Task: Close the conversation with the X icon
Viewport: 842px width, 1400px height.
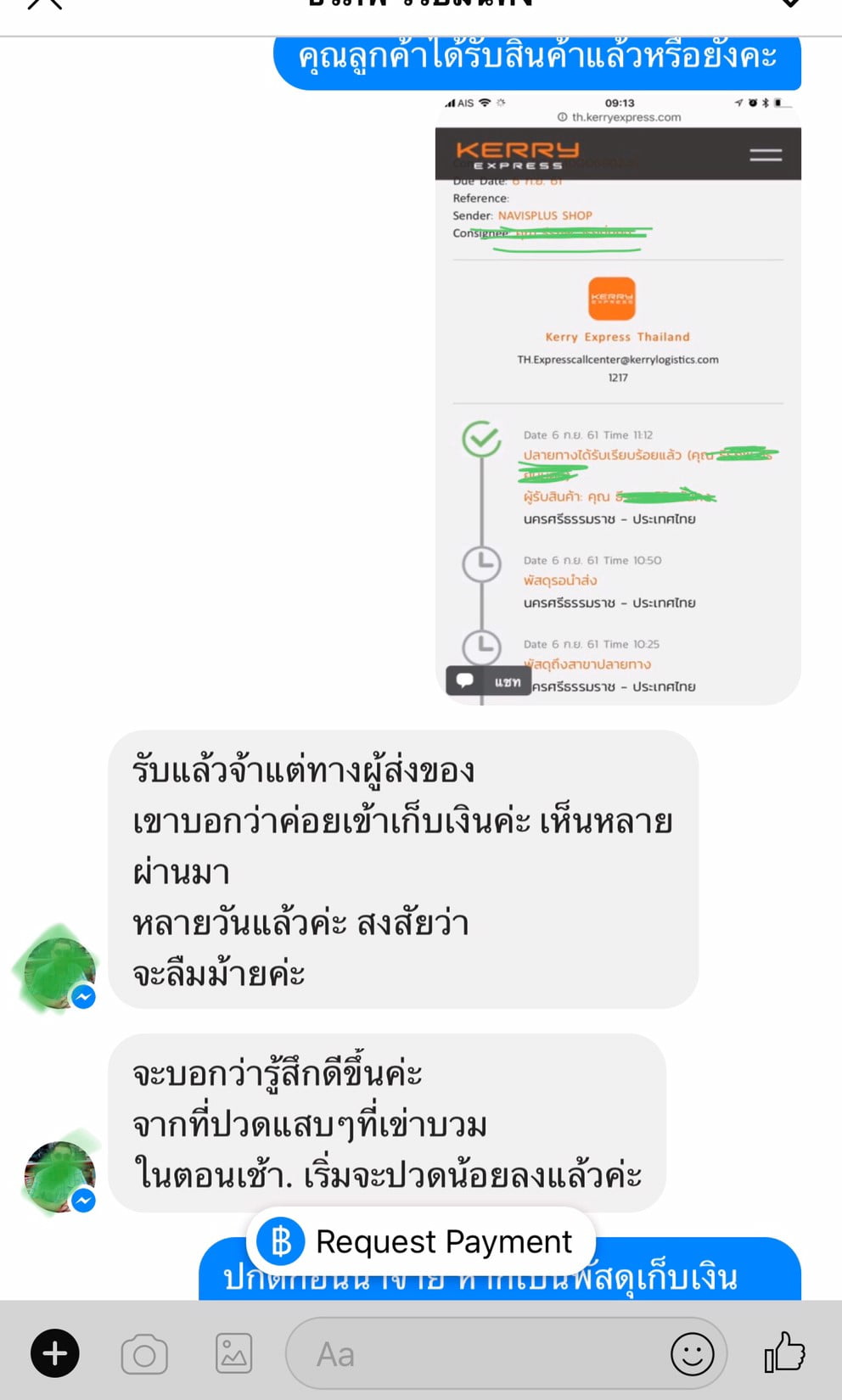Action: click(45, 3)
